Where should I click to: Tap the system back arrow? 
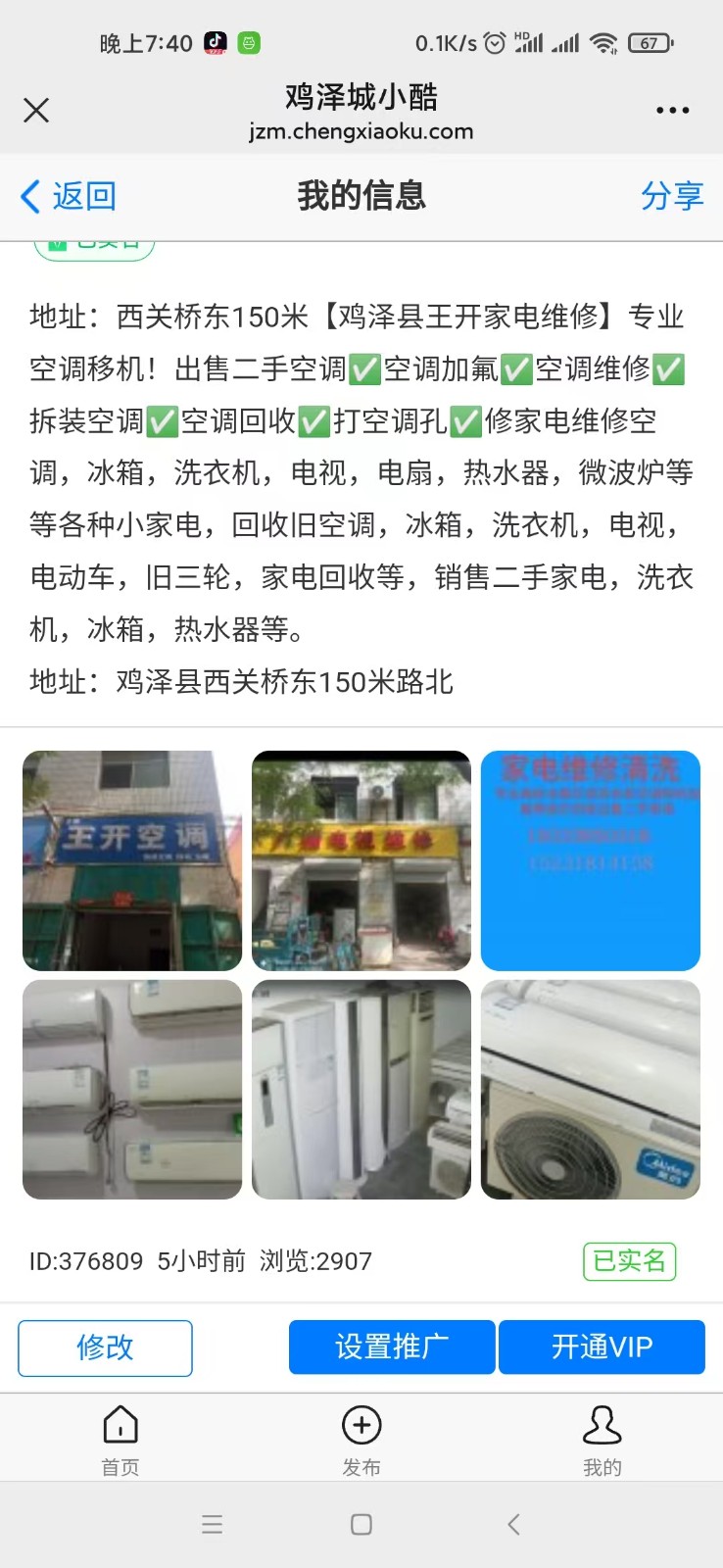[x=513, y=1524]
